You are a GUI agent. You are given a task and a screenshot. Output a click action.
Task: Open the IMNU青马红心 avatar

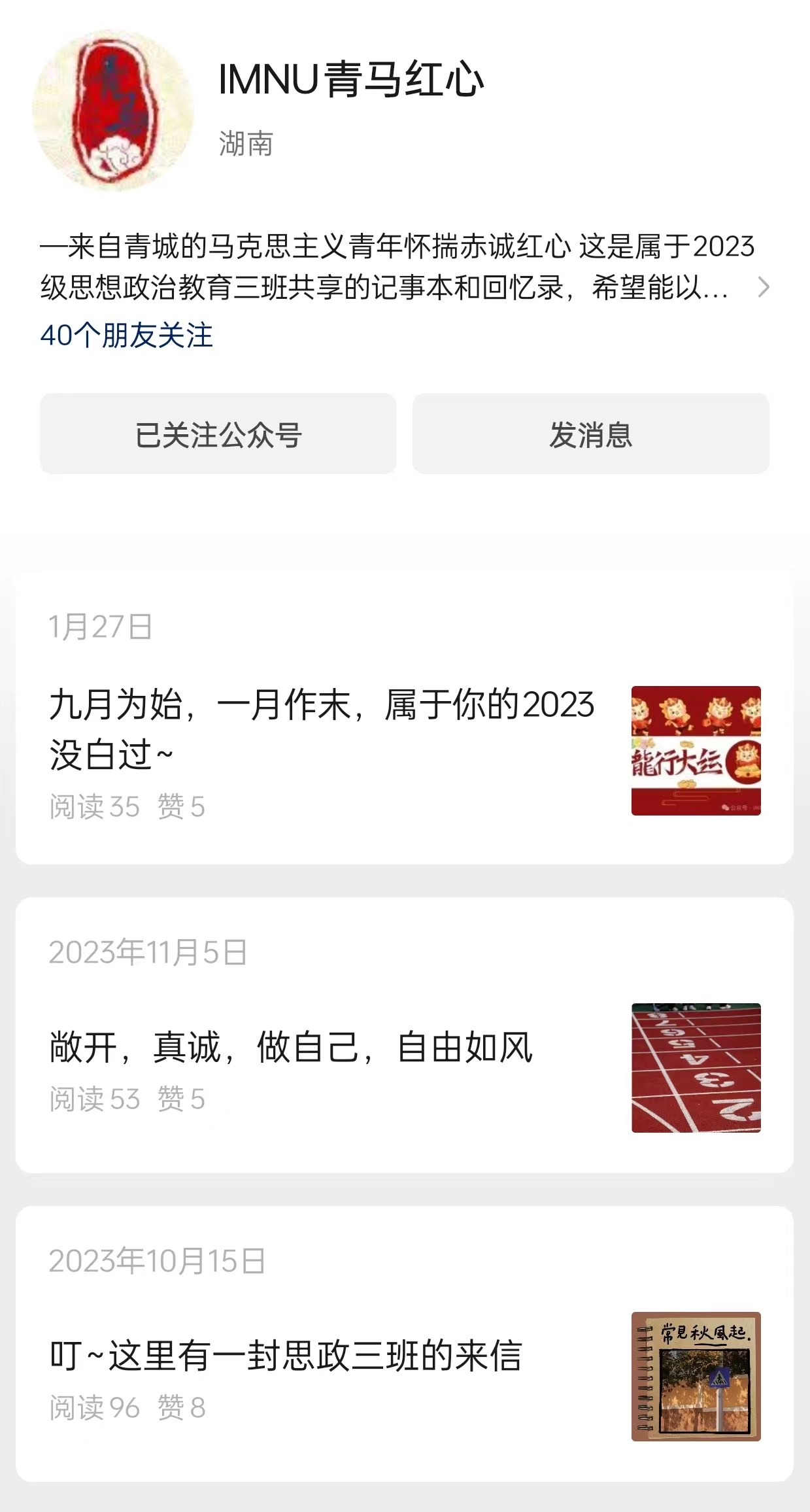112,110
